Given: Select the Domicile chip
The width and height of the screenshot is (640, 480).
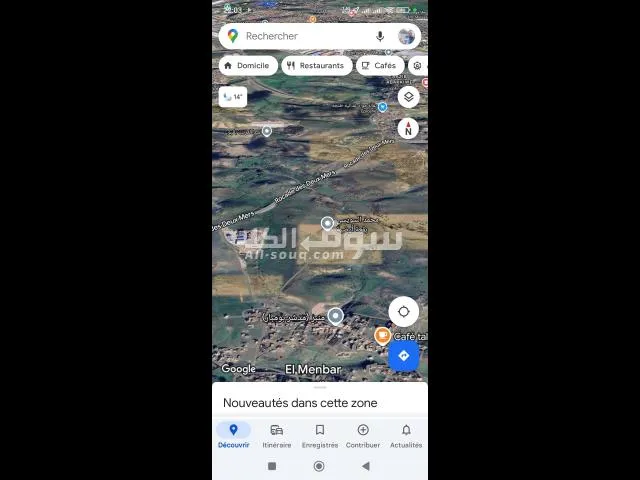Looking at the screenshot, I should click(x=248, y=66).
